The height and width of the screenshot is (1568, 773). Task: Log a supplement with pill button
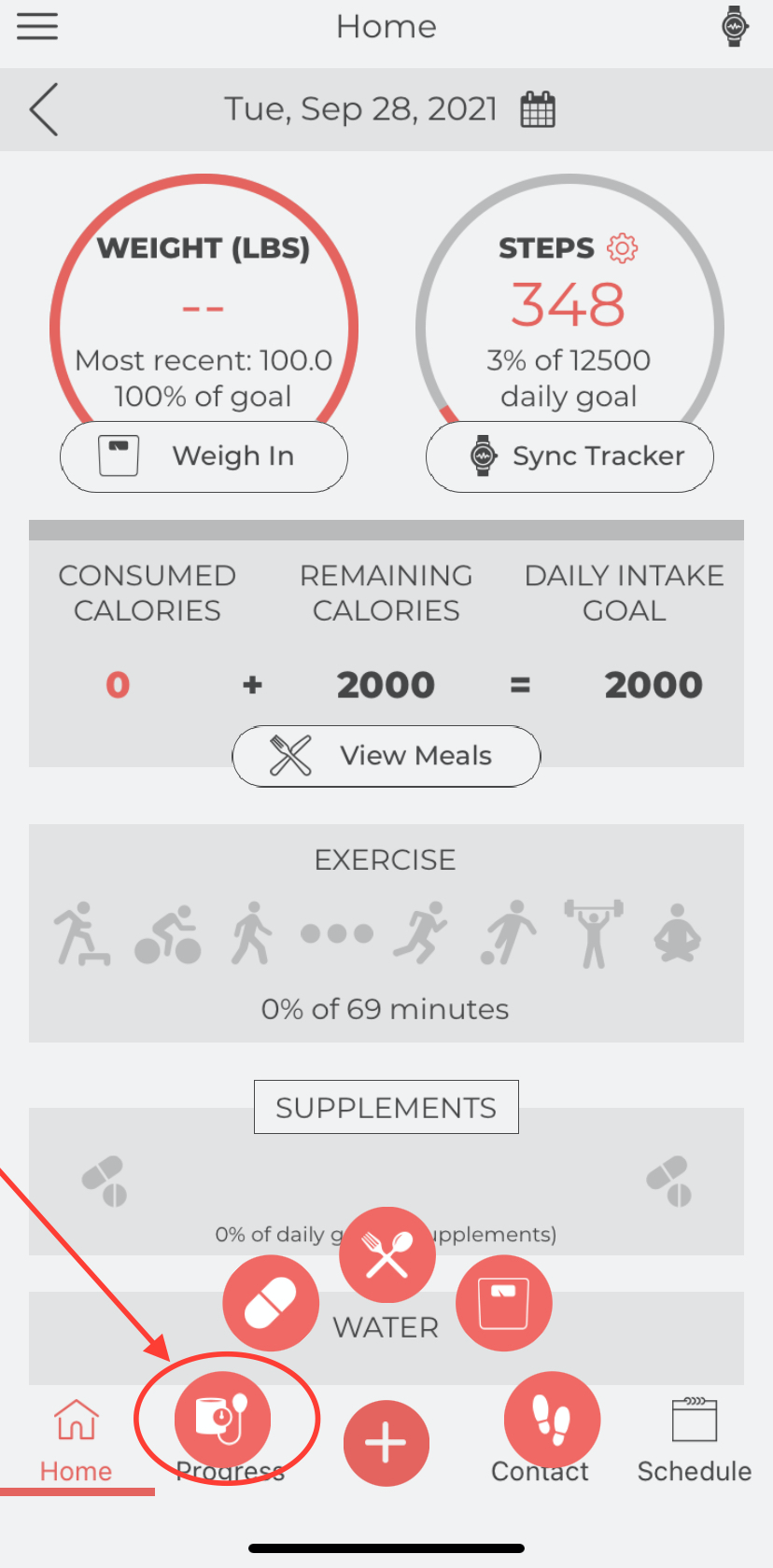[271, 1303]
